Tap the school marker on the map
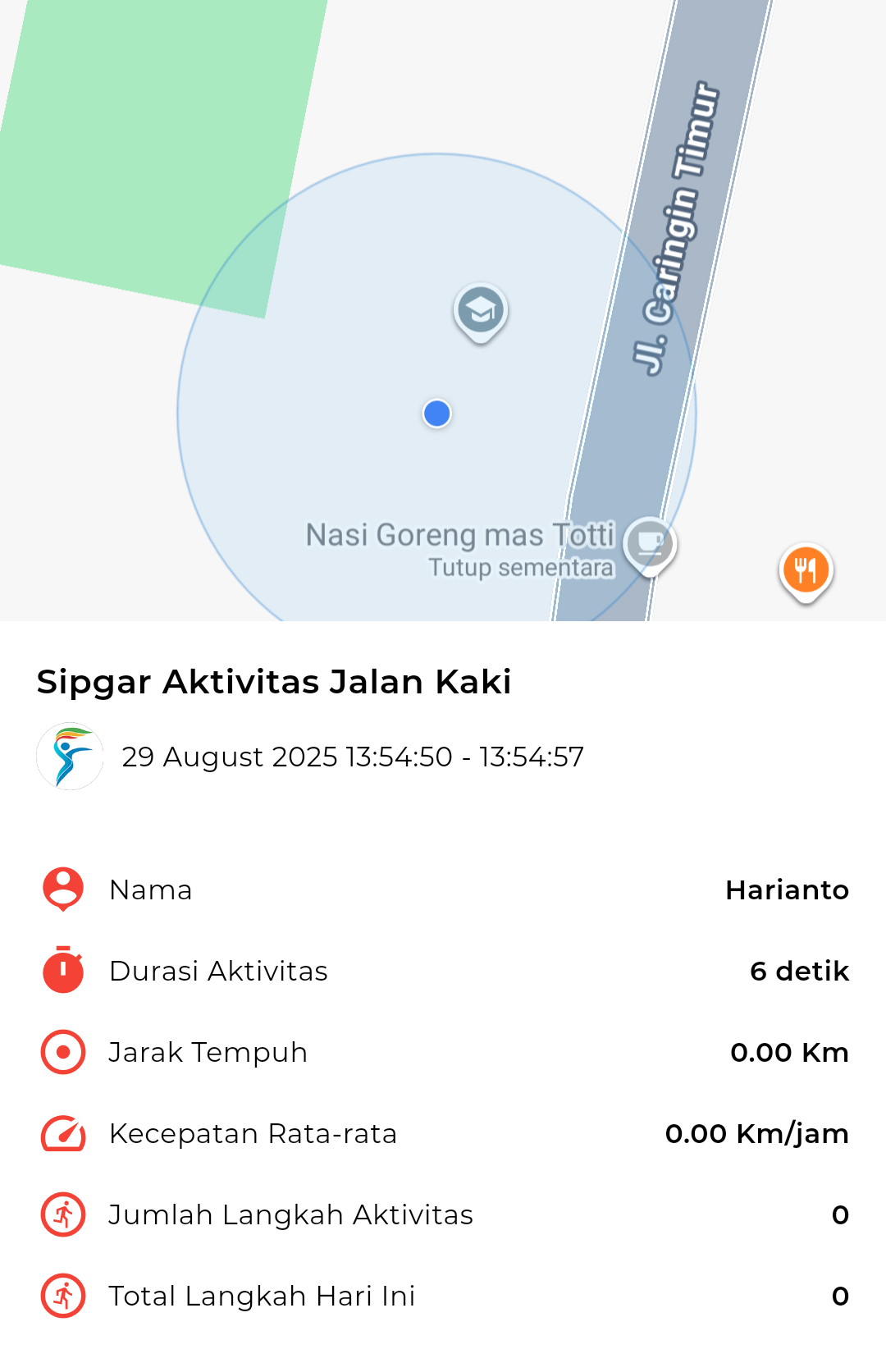The image size is (886, 1372). tap(481, 311)
